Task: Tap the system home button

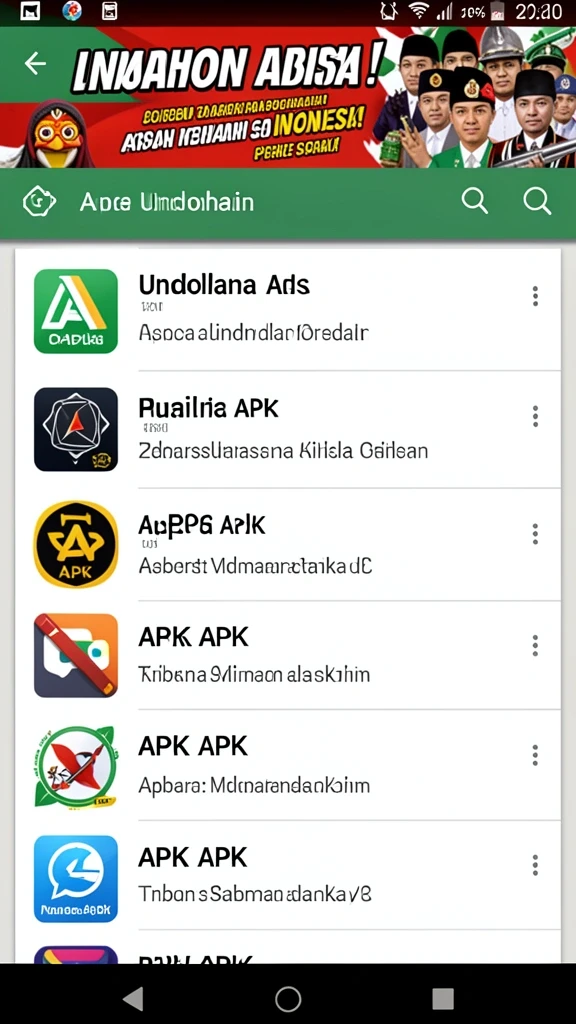Action: click(x=288, y=999)
